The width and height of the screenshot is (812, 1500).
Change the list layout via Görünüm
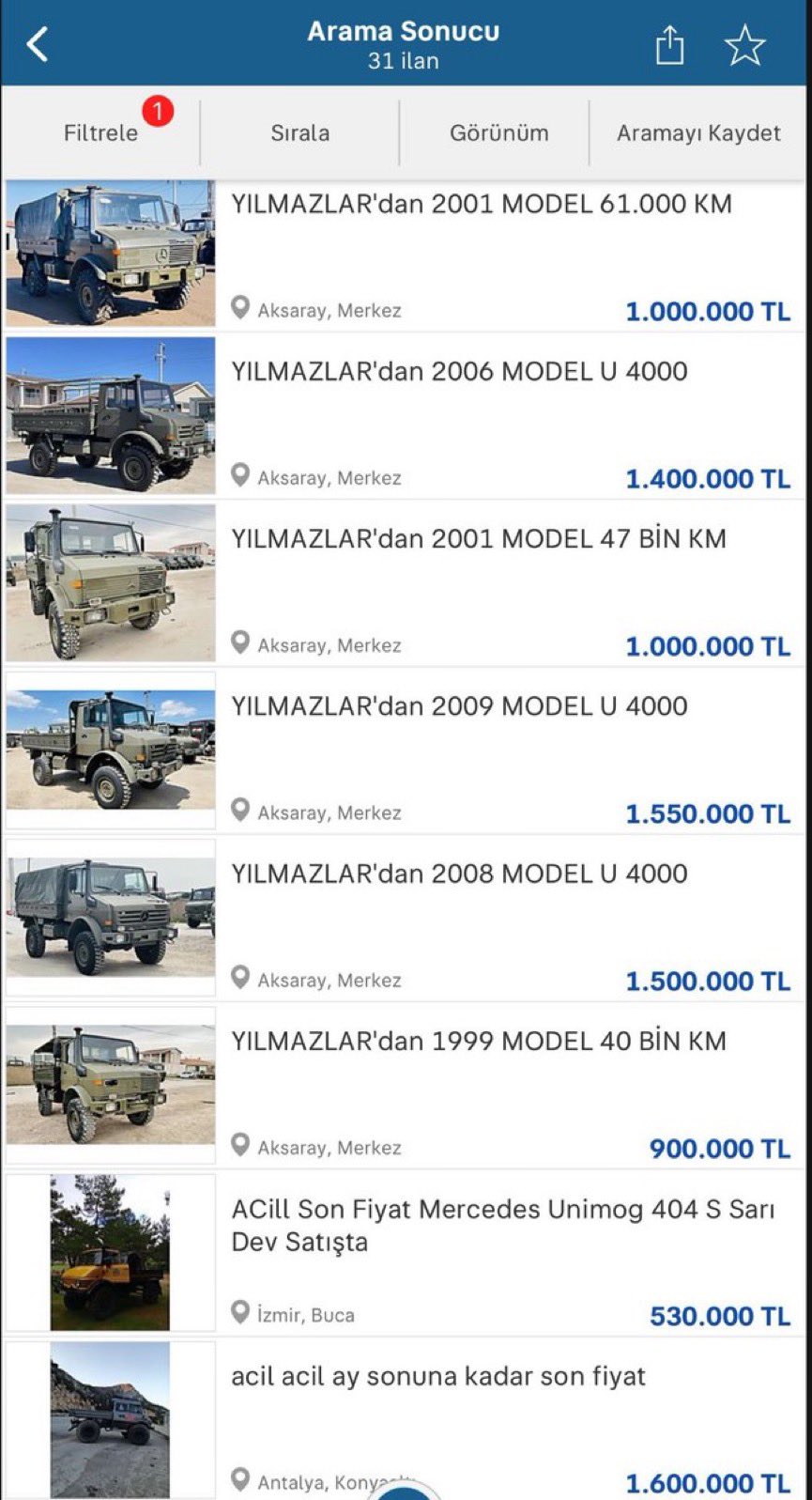498,132
